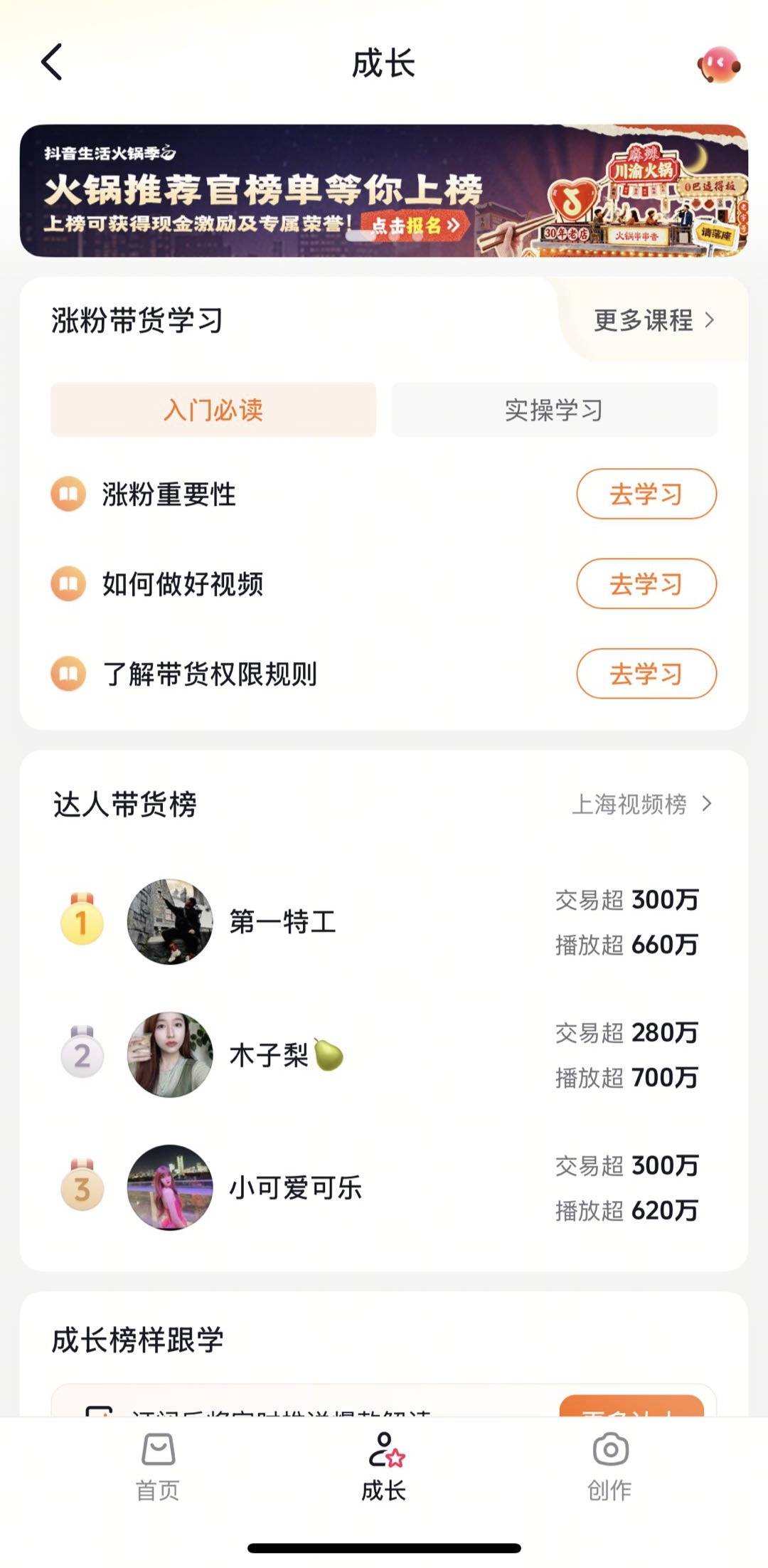Open 更多课程 for more courses
This screenshot has width=768, height=1568.
coord(653,320)
